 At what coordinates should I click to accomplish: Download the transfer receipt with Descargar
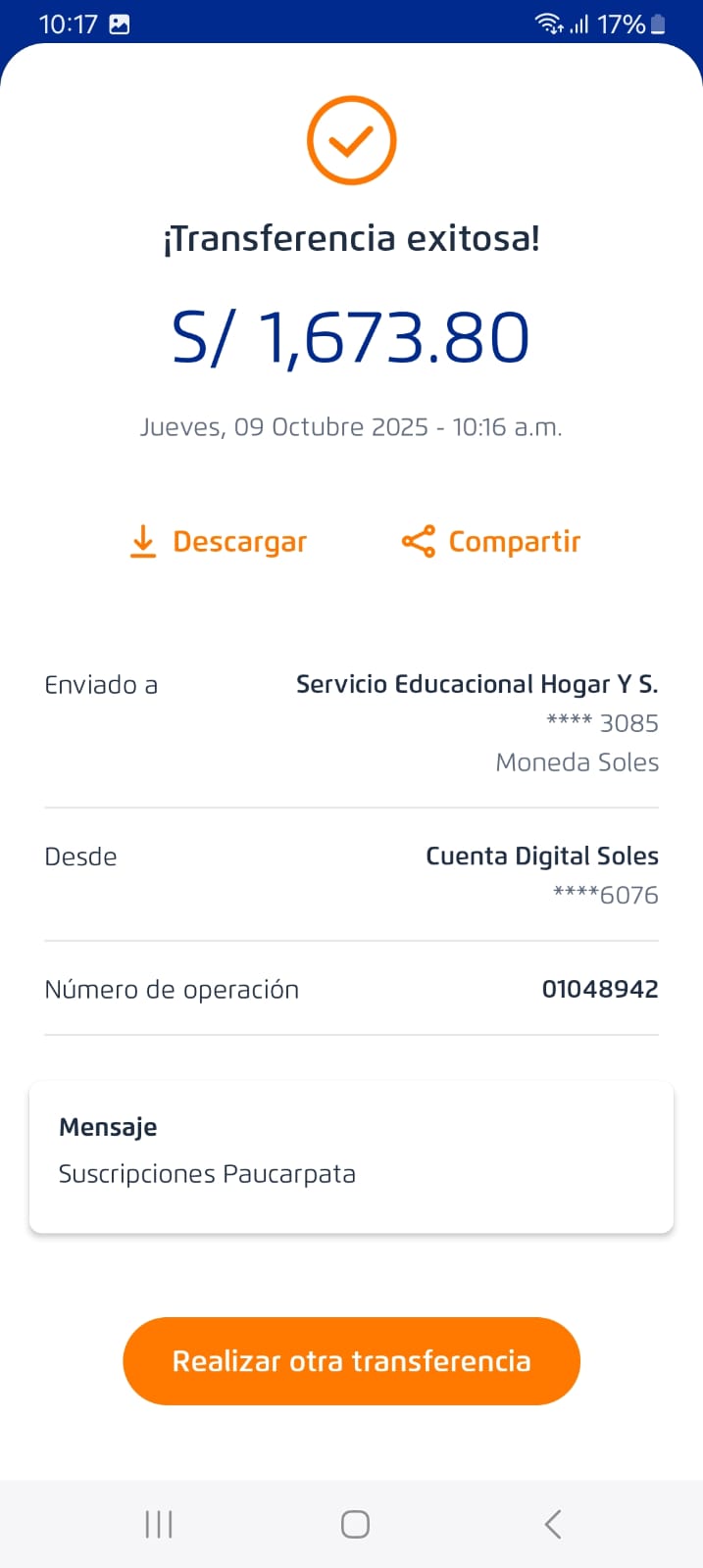(x=219, y=542)
